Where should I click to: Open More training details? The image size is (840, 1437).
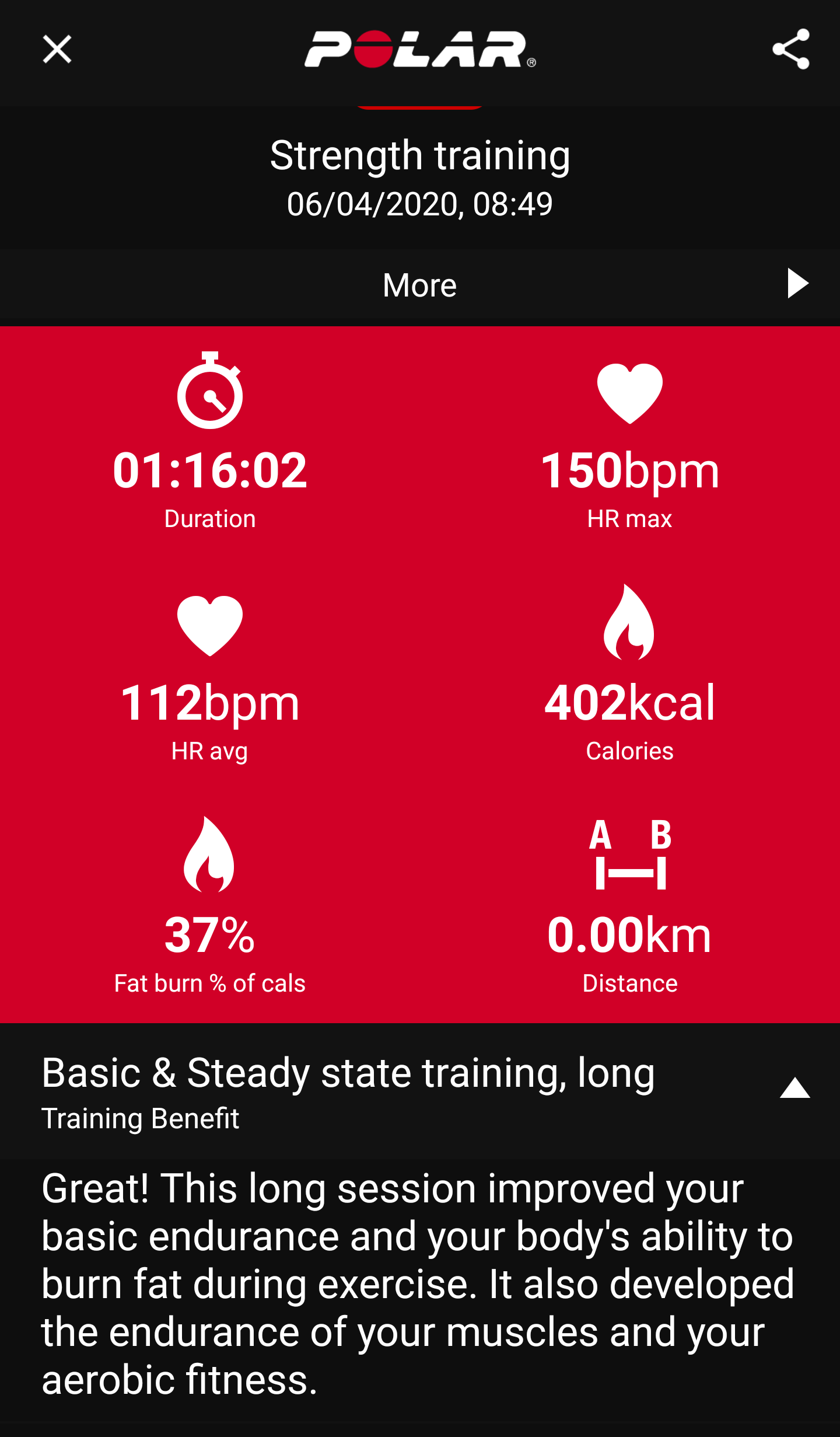(x=420, y=285)
